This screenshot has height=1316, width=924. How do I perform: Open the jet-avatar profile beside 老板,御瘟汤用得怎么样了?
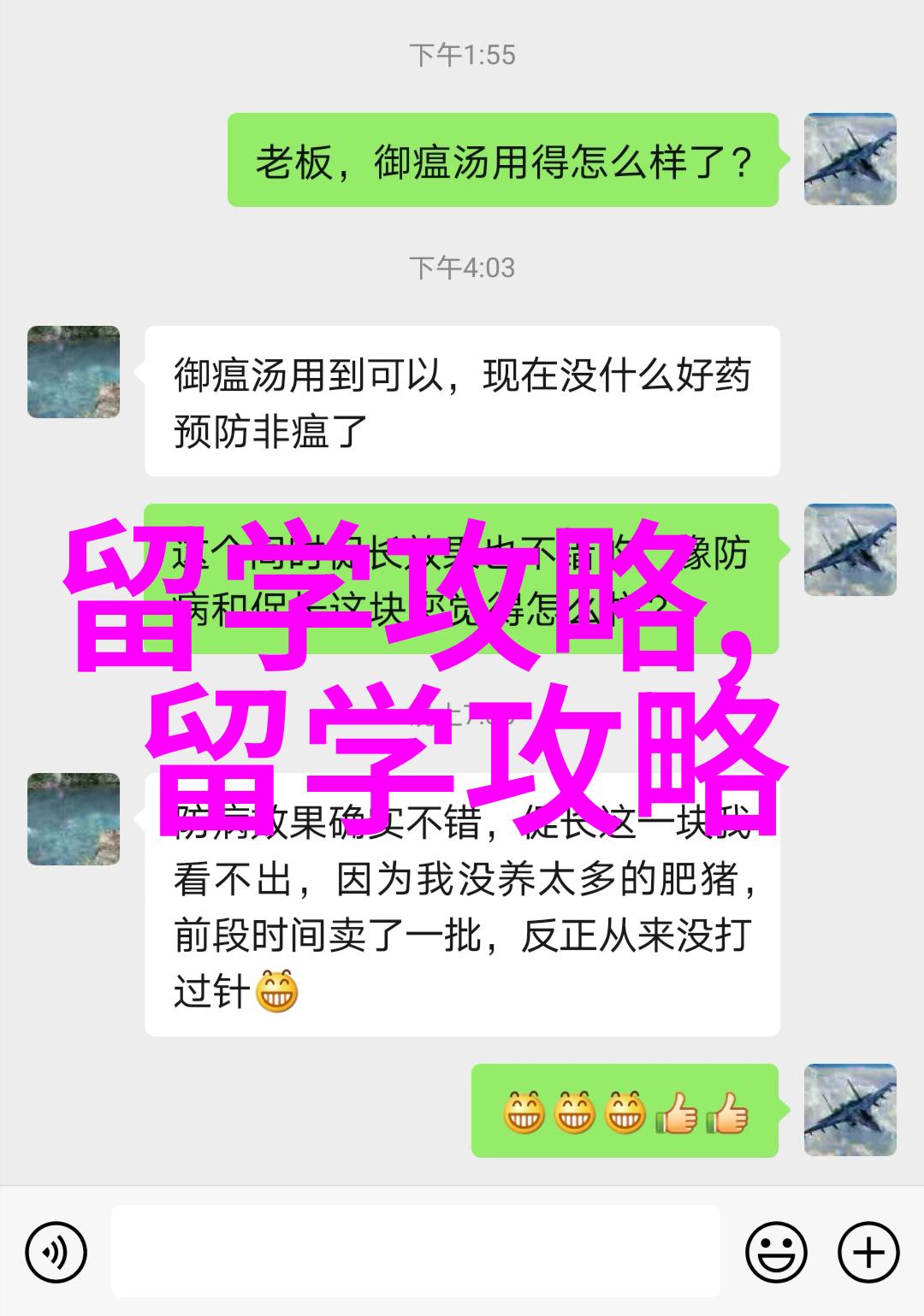(x=850, y=159)
